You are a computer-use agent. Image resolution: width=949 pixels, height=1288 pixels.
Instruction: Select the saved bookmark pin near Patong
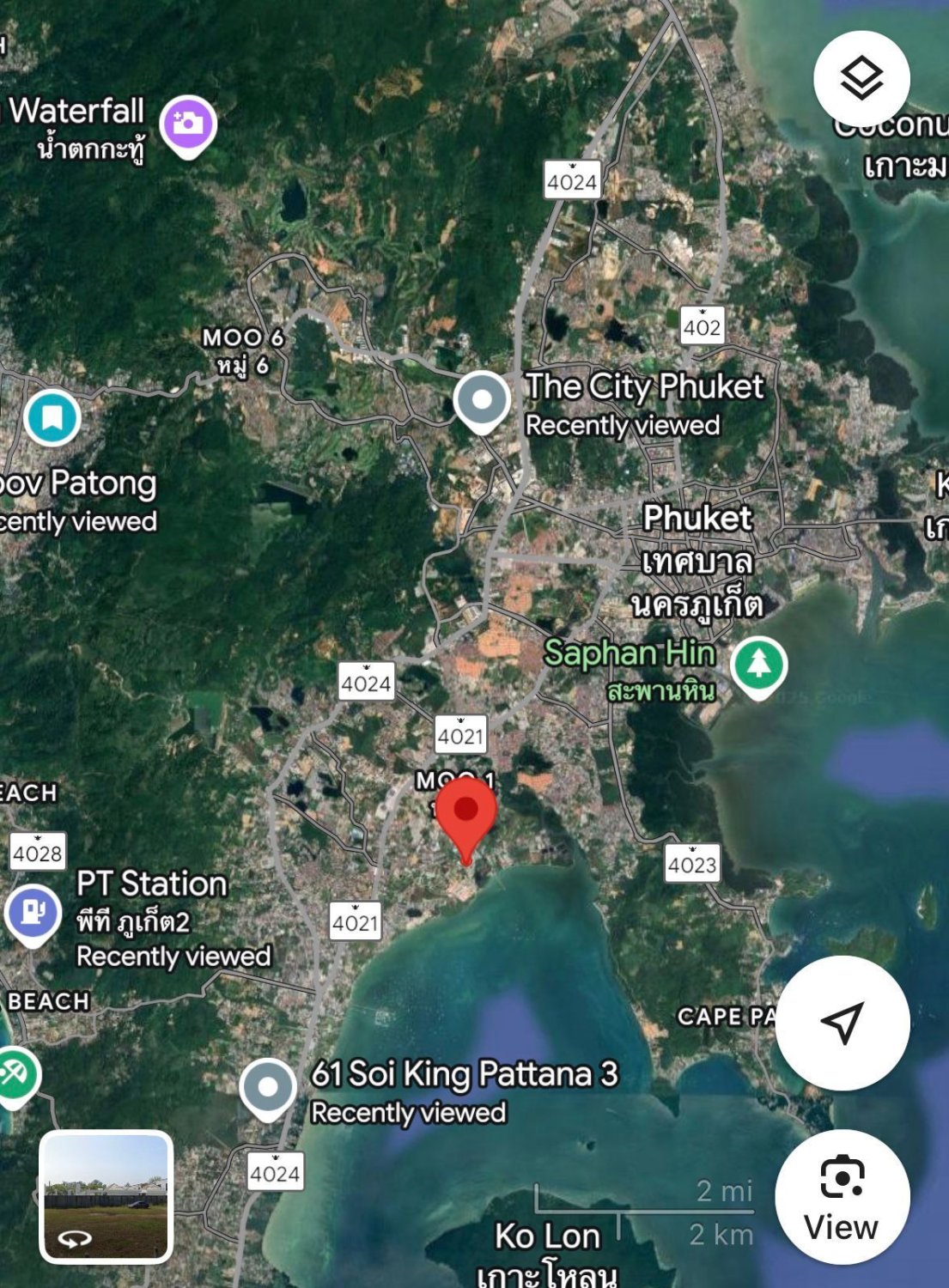[x=52, y=418]
